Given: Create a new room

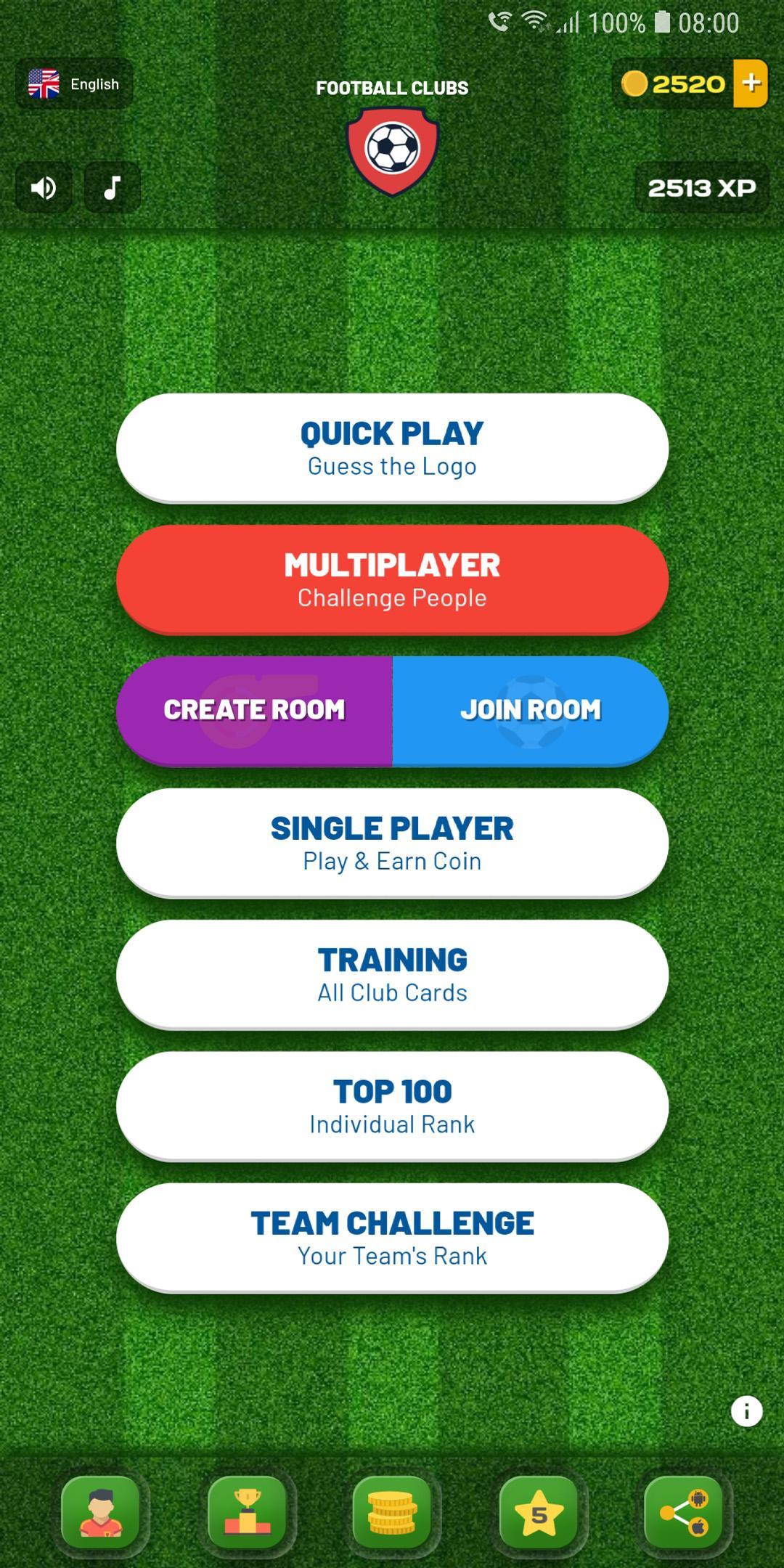Looking at the screenshot, I should coord(254,711).
